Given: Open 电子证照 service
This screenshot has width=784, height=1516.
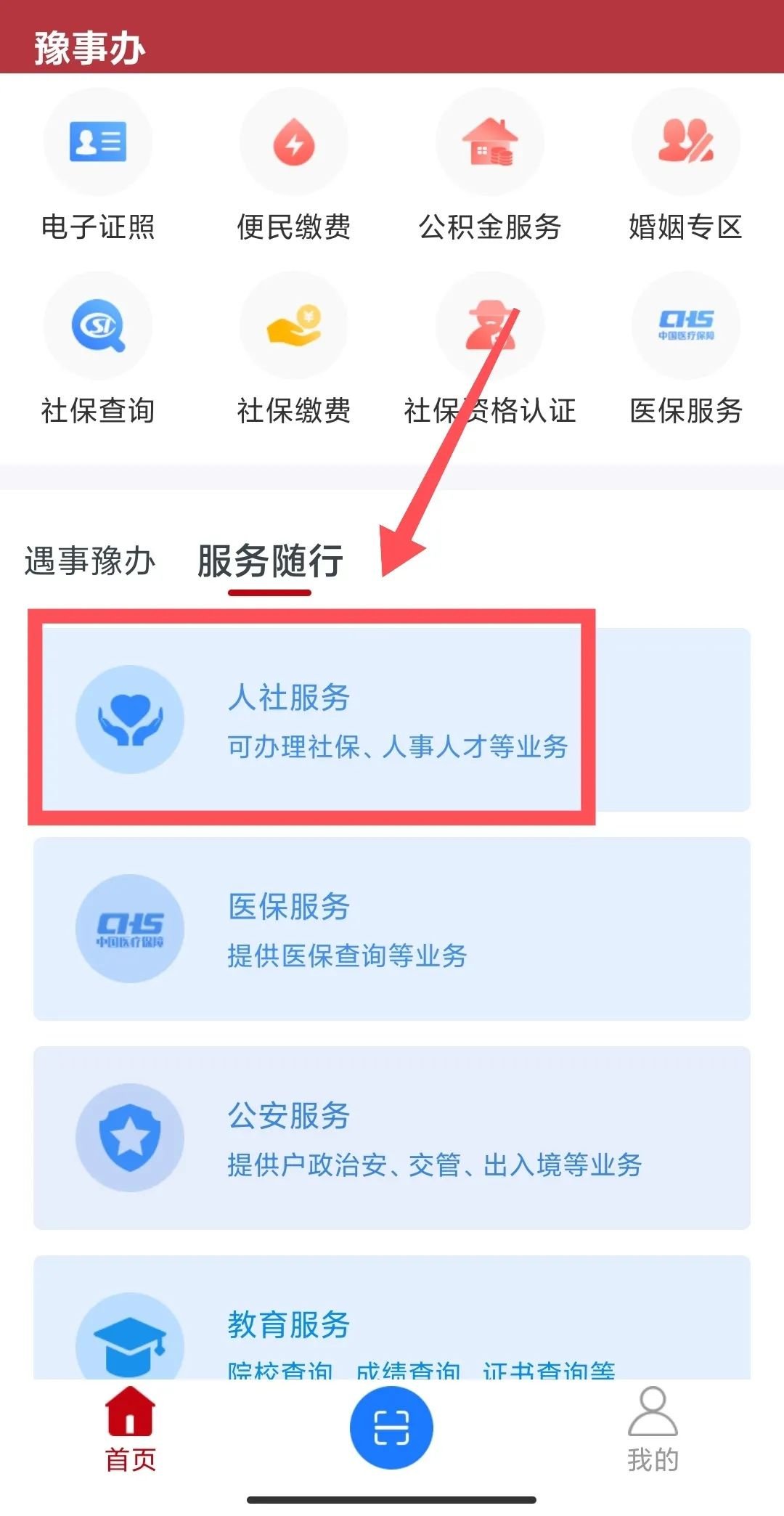Looking at the screenshot, I should pyautogui.click(x=98, y=167).
